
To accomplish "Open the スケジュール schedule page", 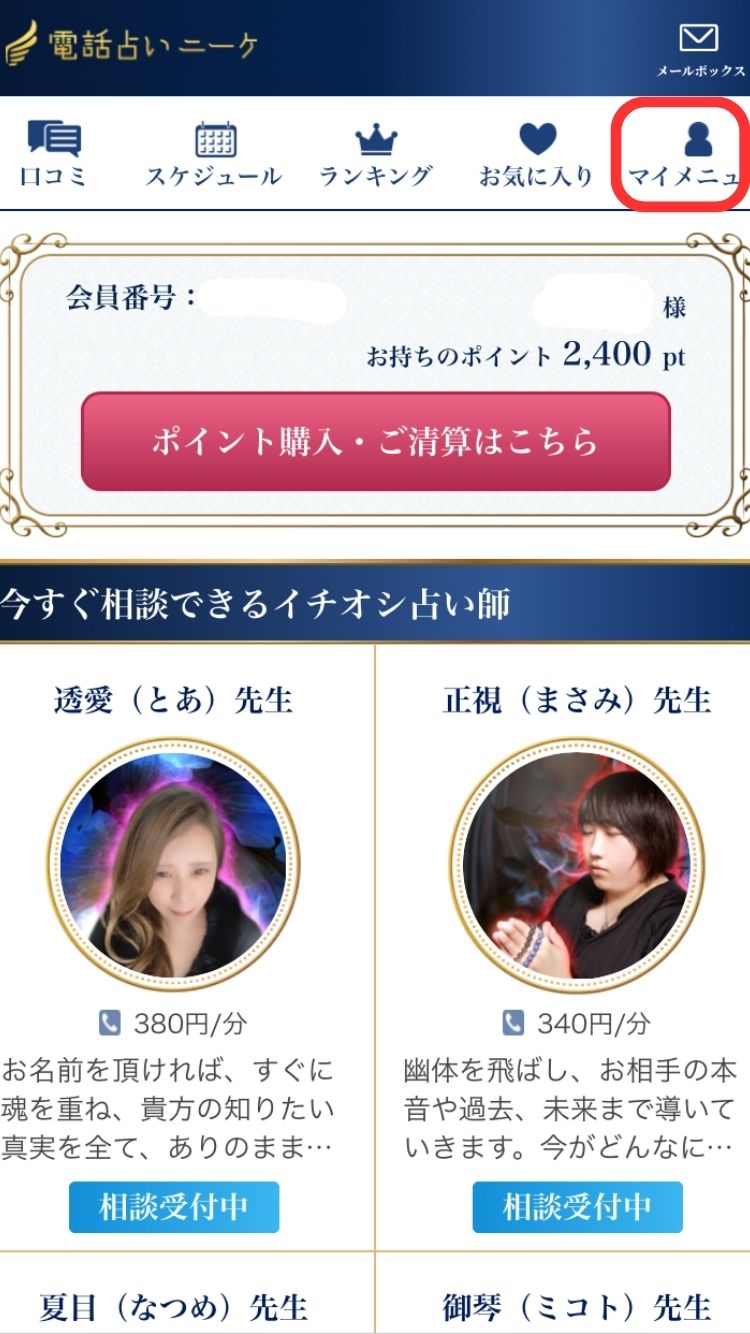I will click(x=214, y=153).
